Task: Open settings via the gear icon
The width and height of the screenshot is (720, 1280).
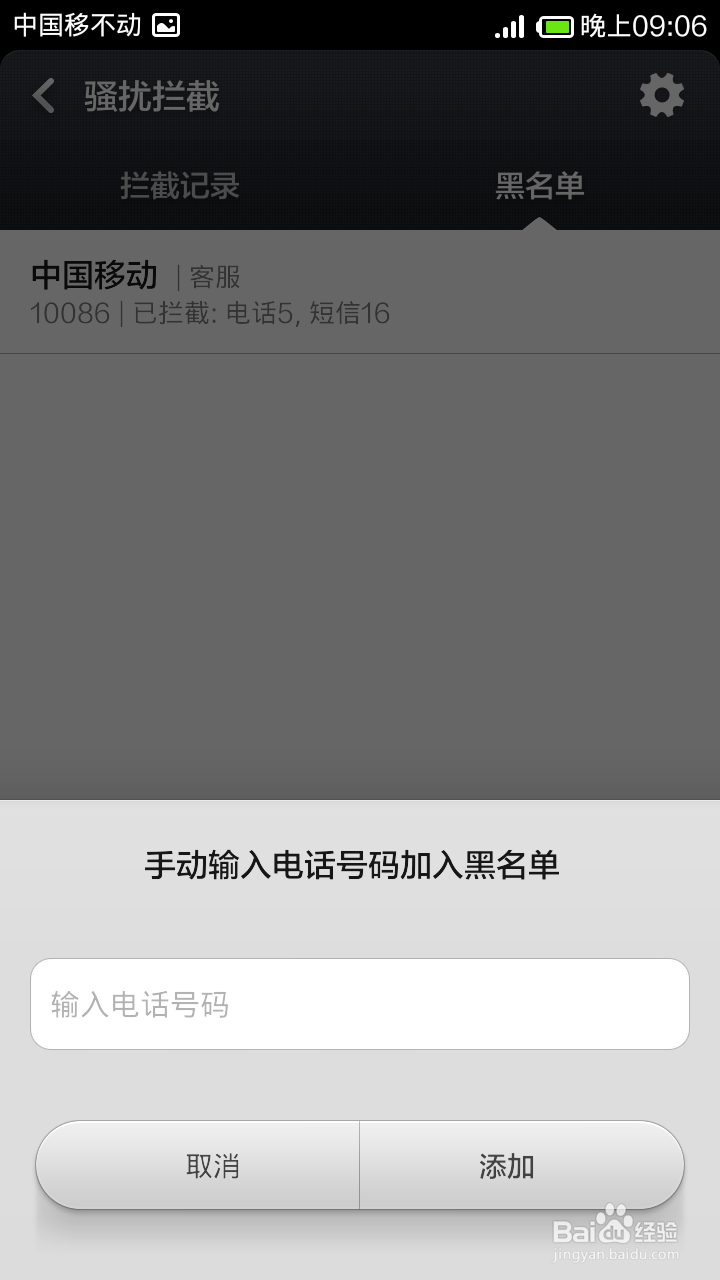Action: coord(662,96)
